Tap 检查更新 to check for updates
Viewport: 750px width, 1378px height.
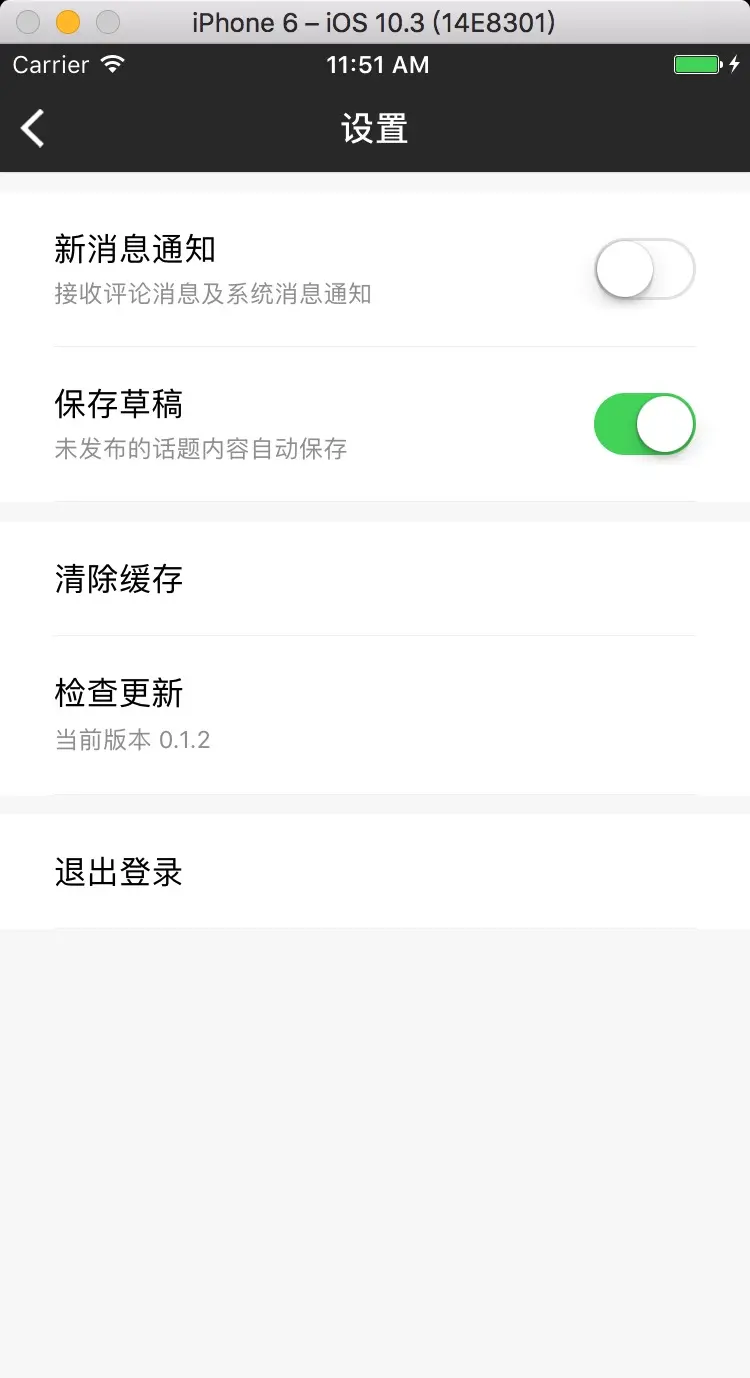click(x=374, y=713)
